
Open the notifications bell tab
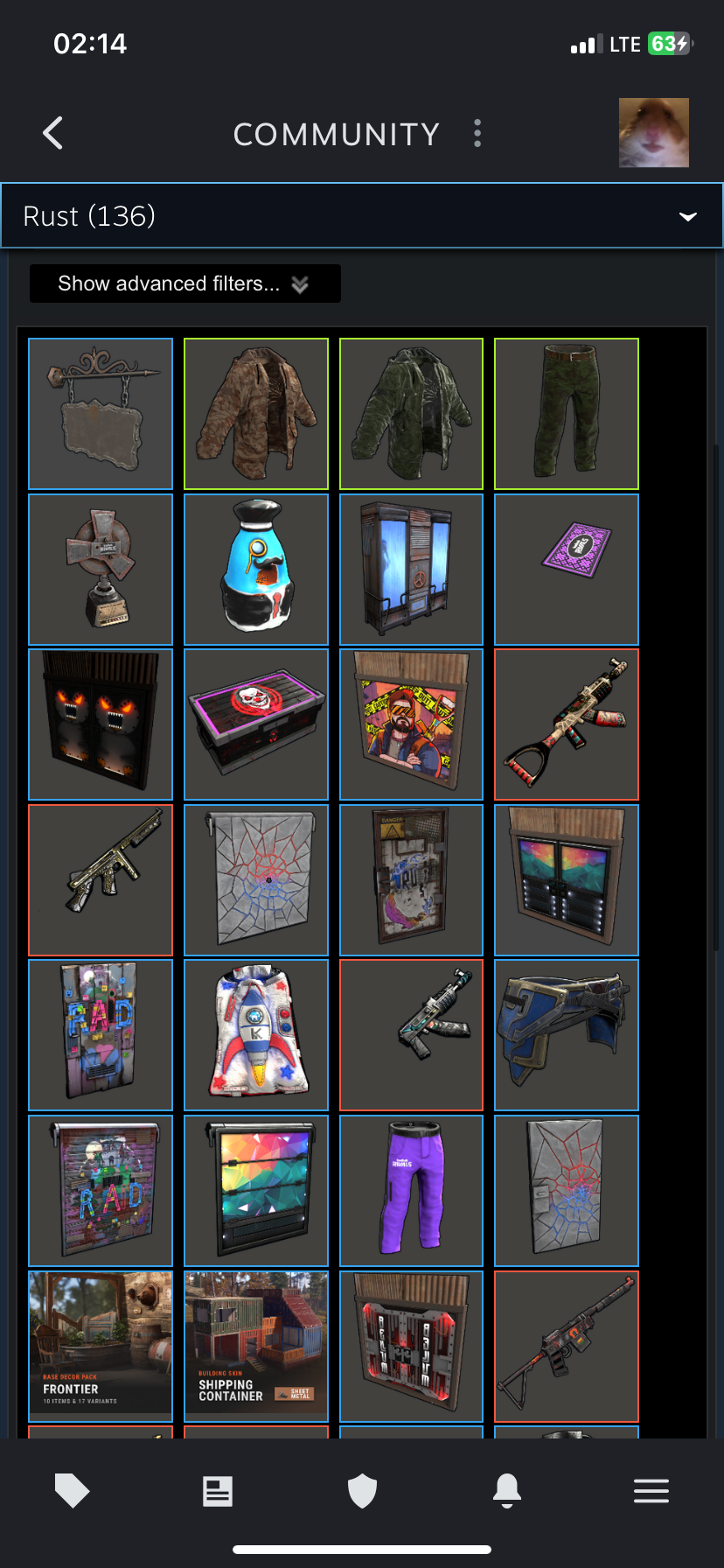507,1490
